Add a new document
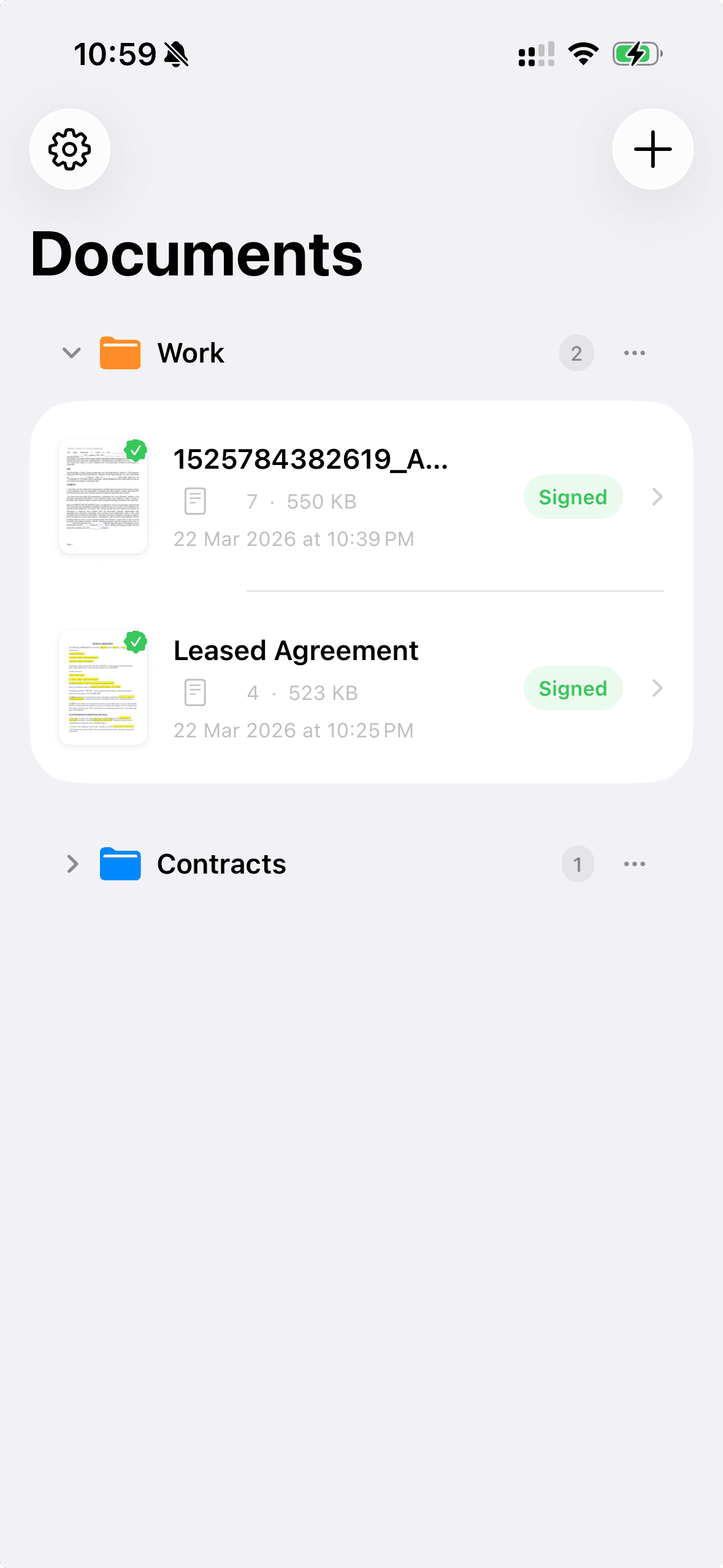Image resolution: width=723 pixels, height=1568 pixels. tap(652, 149)
